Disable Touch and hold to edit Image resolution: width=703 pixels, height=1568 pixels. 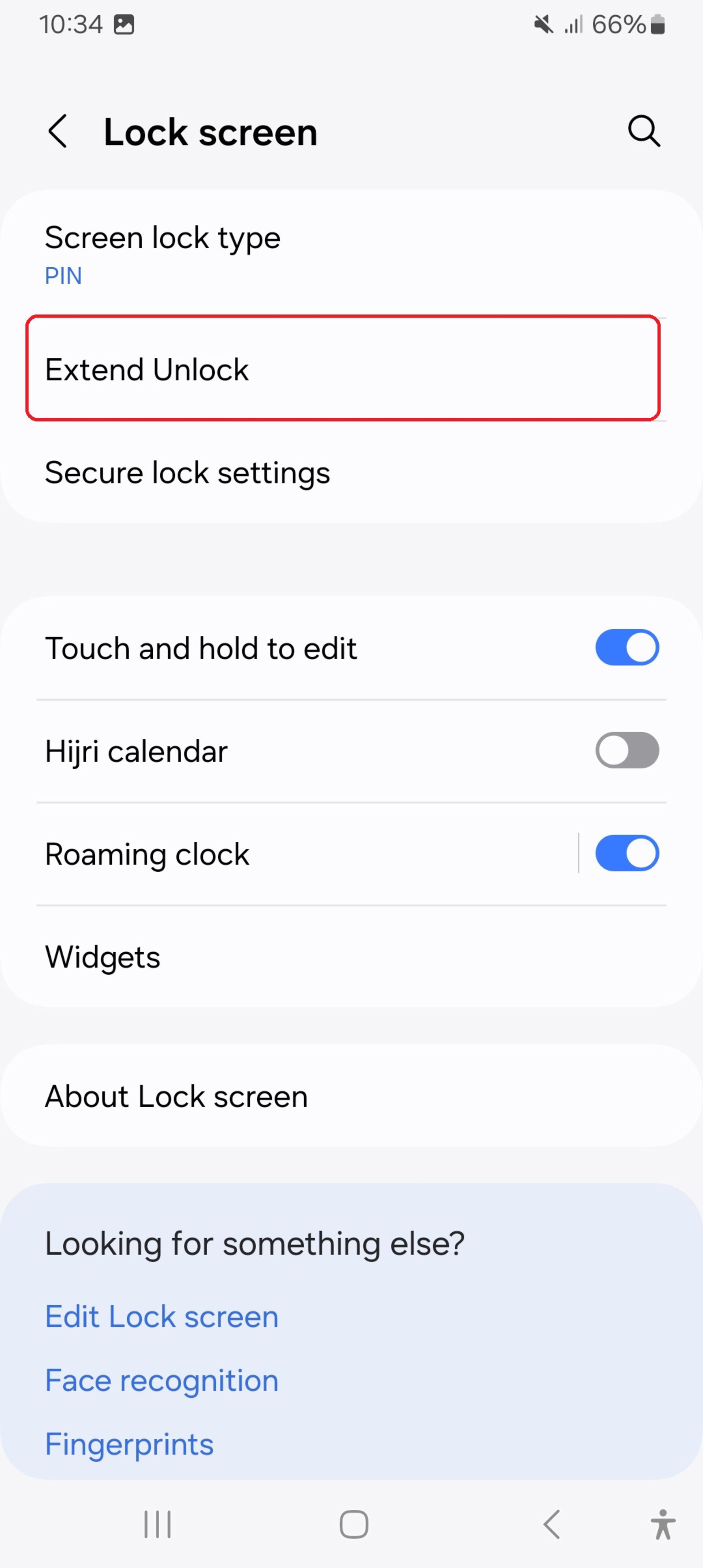[x=627, y=648]
